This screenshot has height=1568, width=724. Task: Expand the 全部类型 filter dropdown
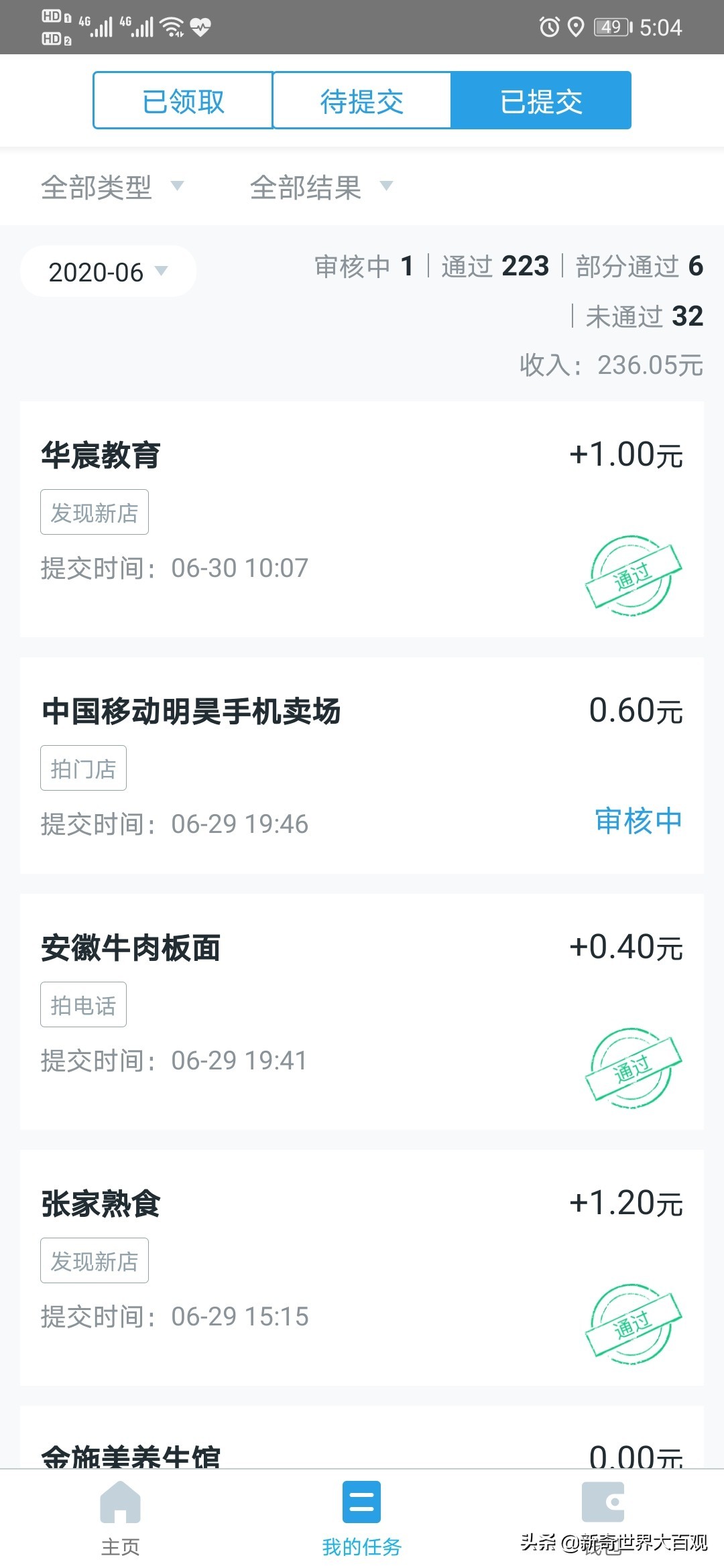(112, 187)
